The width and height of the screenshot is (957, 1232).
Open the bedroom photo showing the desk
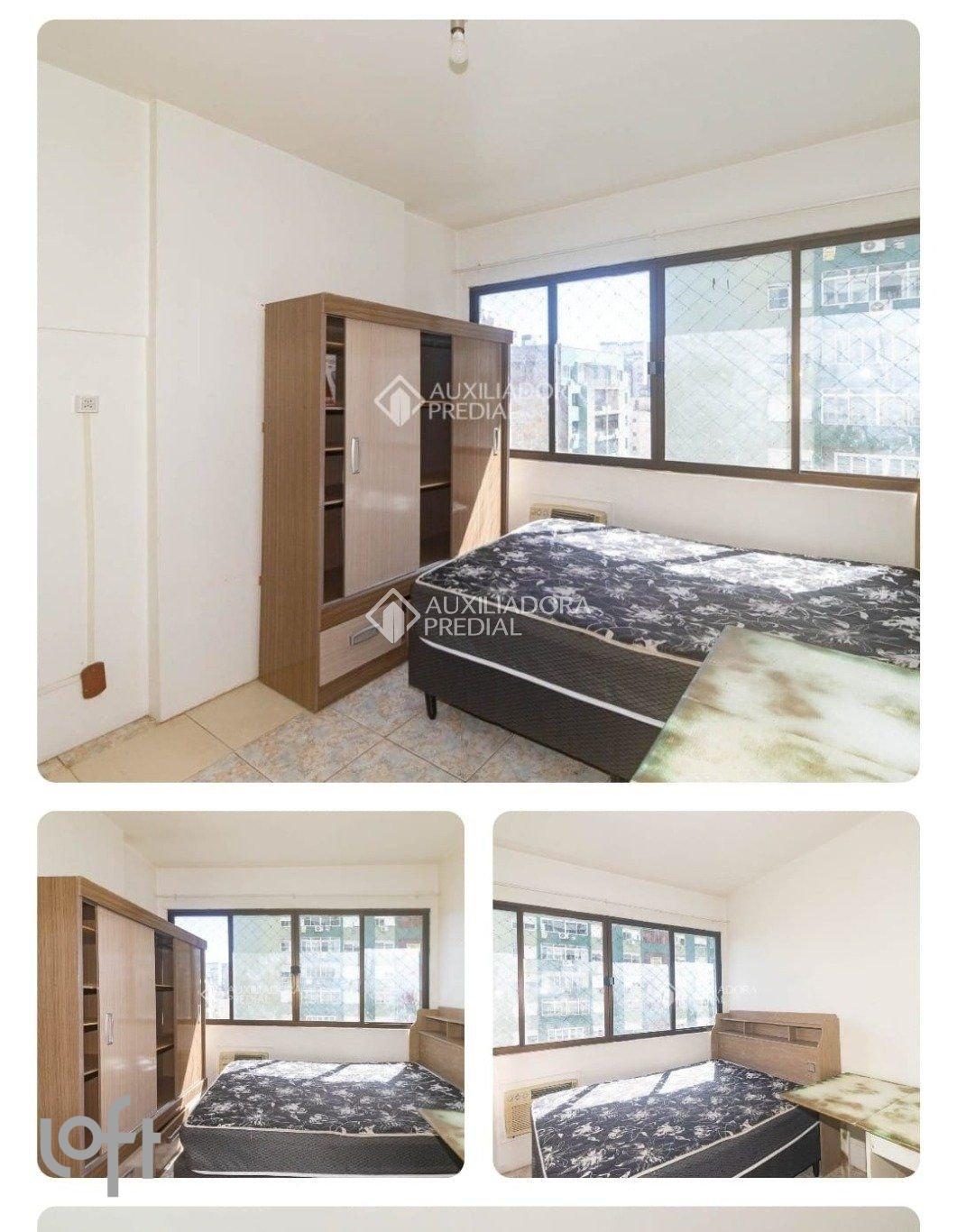pyautogui.click(x=706, y=994)
